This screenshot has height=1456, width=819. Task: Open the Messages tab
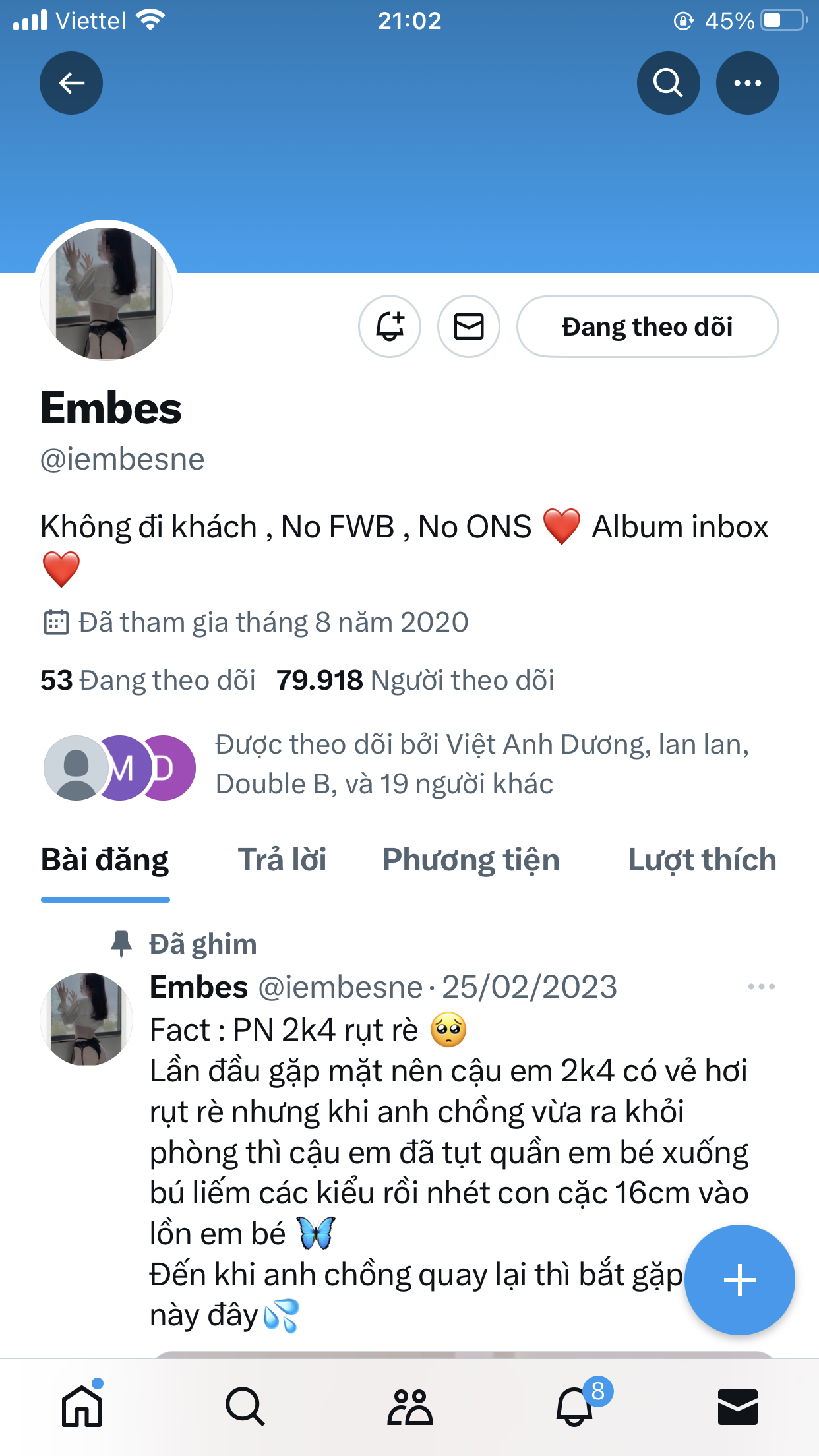[x=737, y=1407]
